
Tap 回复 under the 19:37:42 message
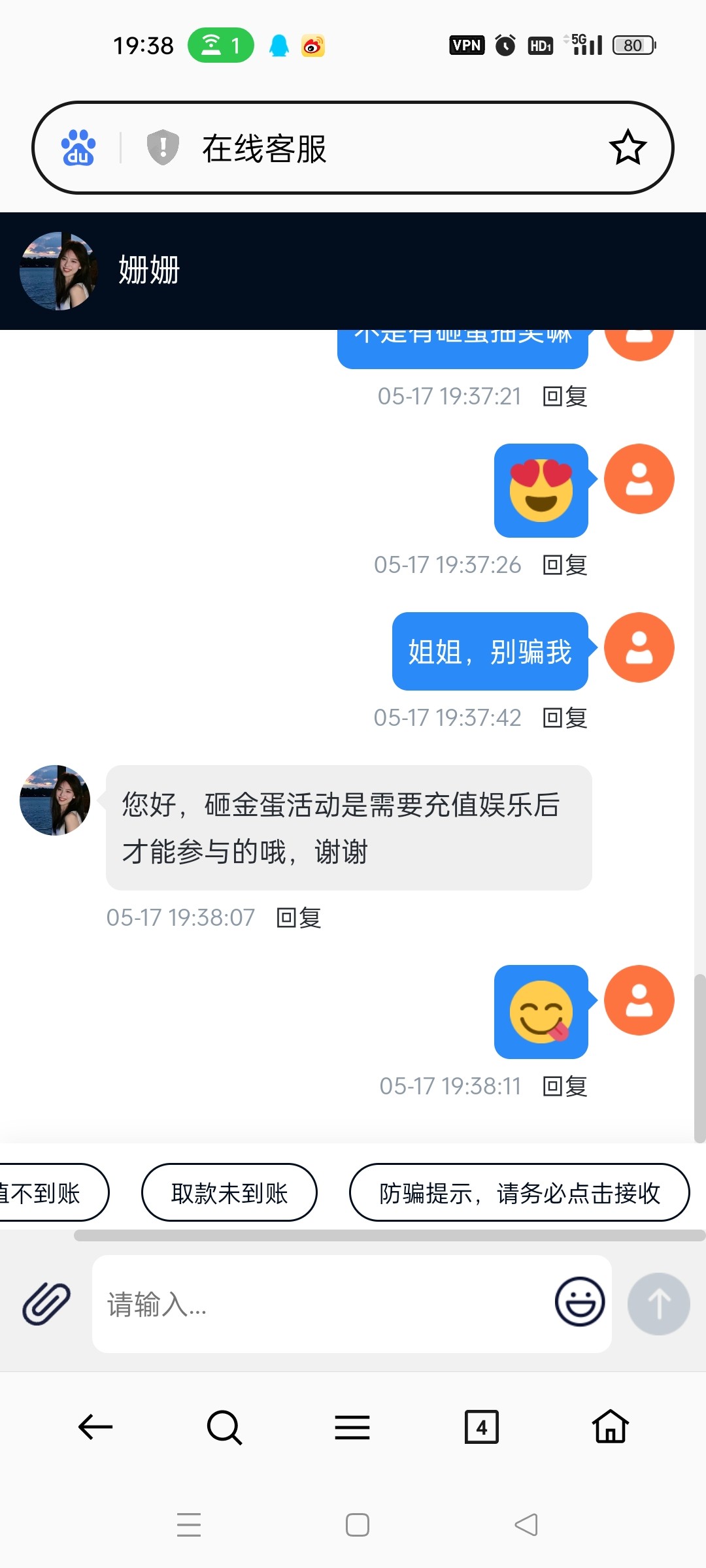(x=565, y=717)
